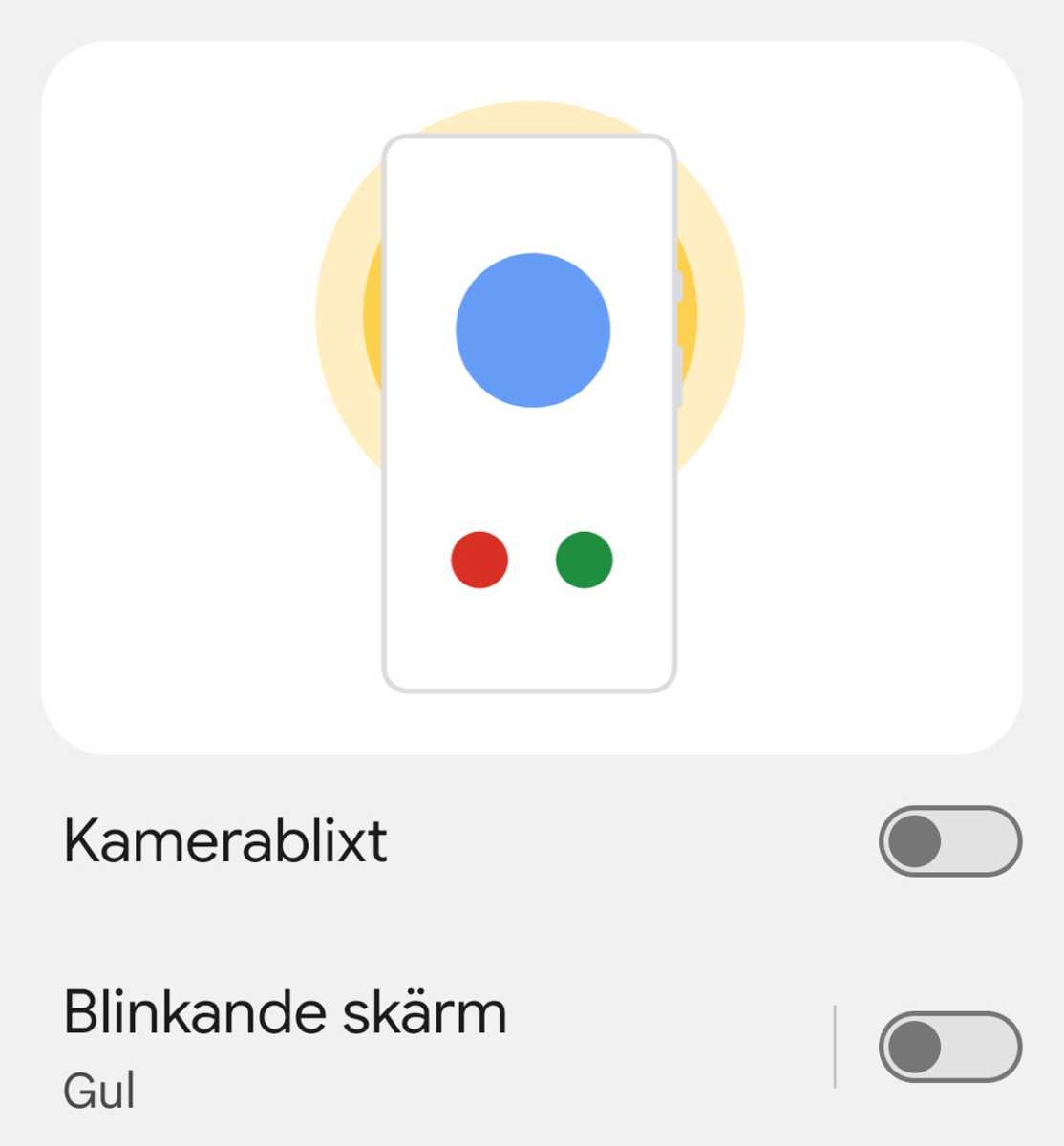Screen dimensions: 1064x1146
Task: Tap the green dot in the illustration
Action: click(x=583, y=561)
